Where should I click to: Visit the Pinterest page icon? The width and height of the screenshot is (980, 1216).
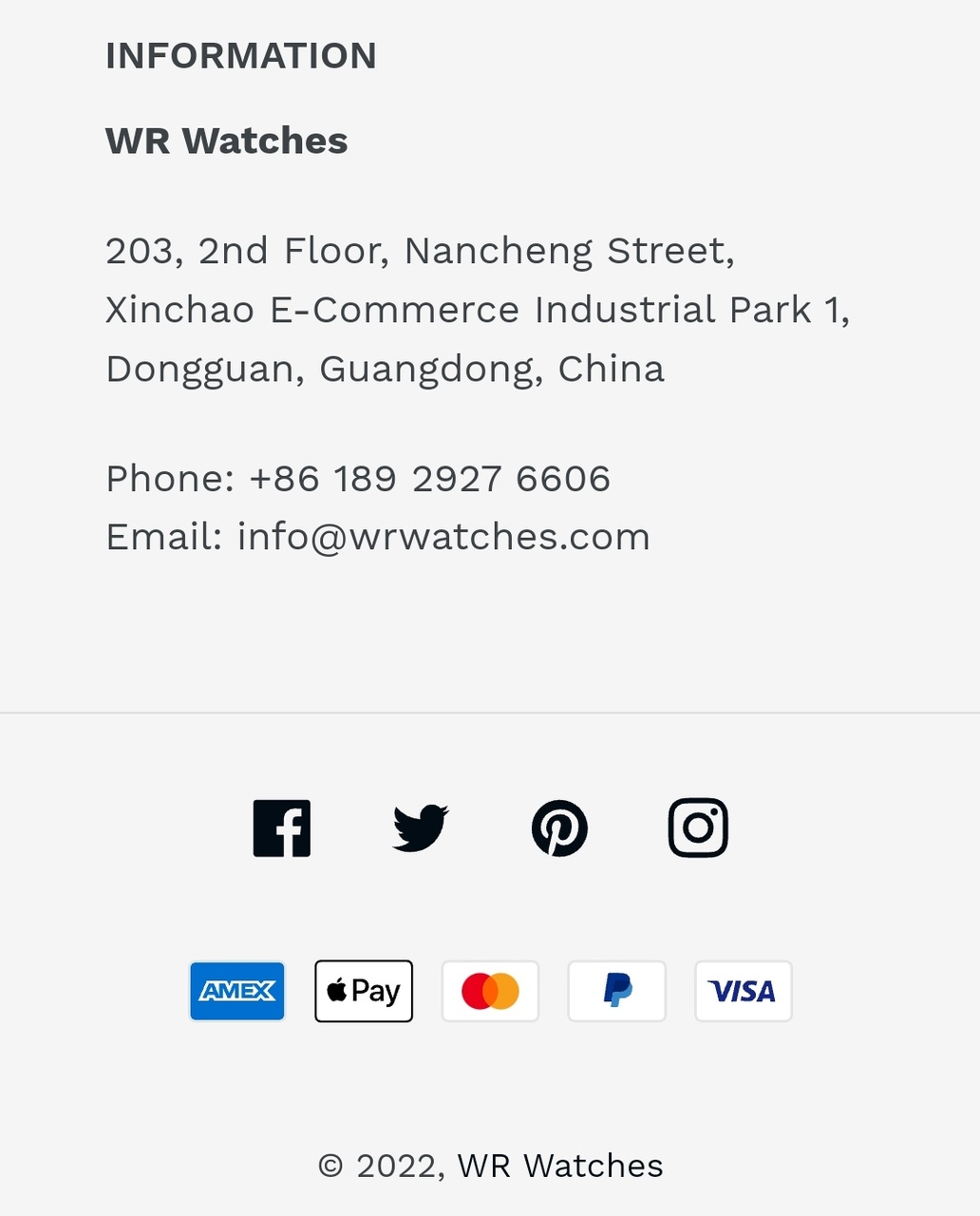559,828
